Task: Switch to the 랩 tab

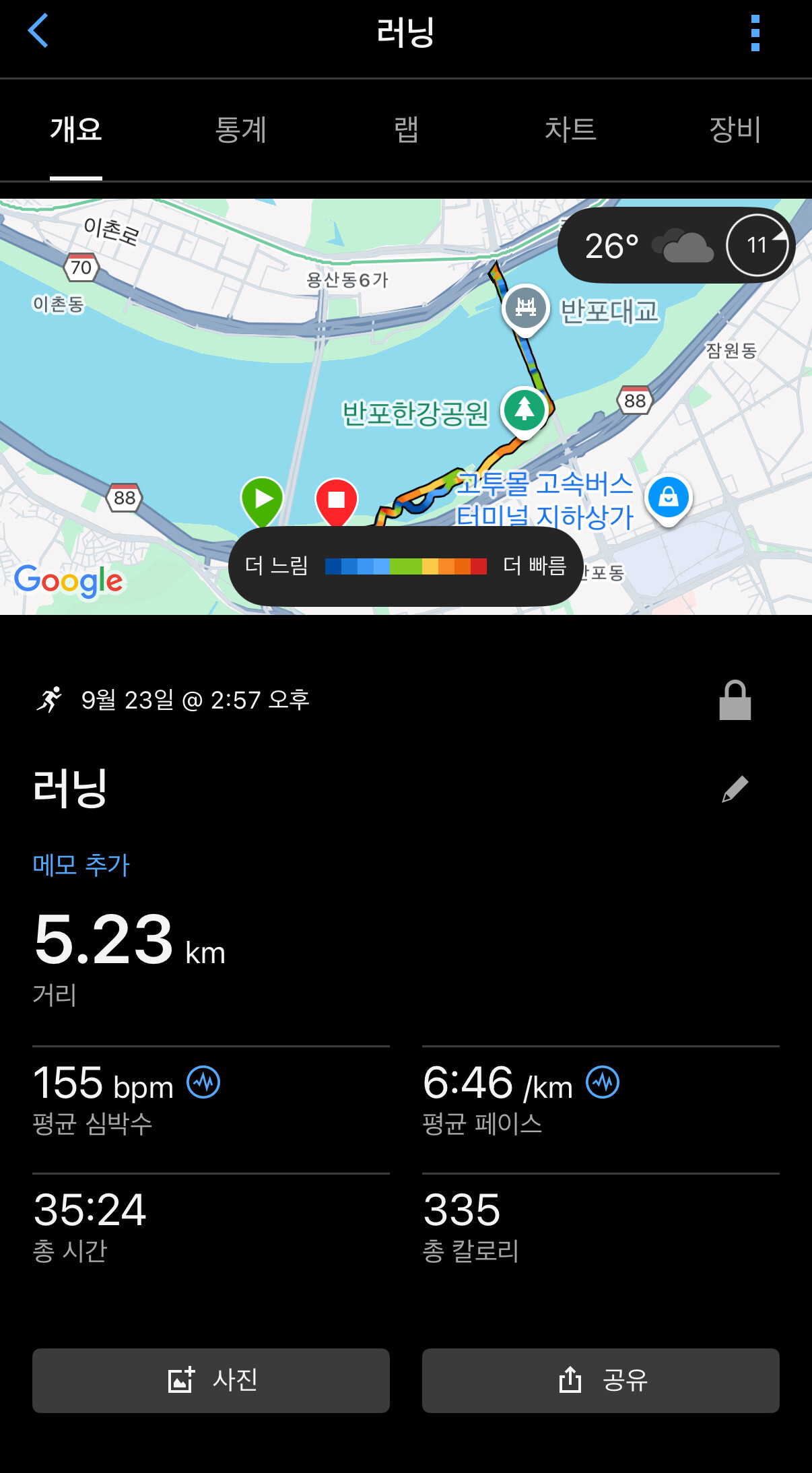Action: (x=406, y=129)
